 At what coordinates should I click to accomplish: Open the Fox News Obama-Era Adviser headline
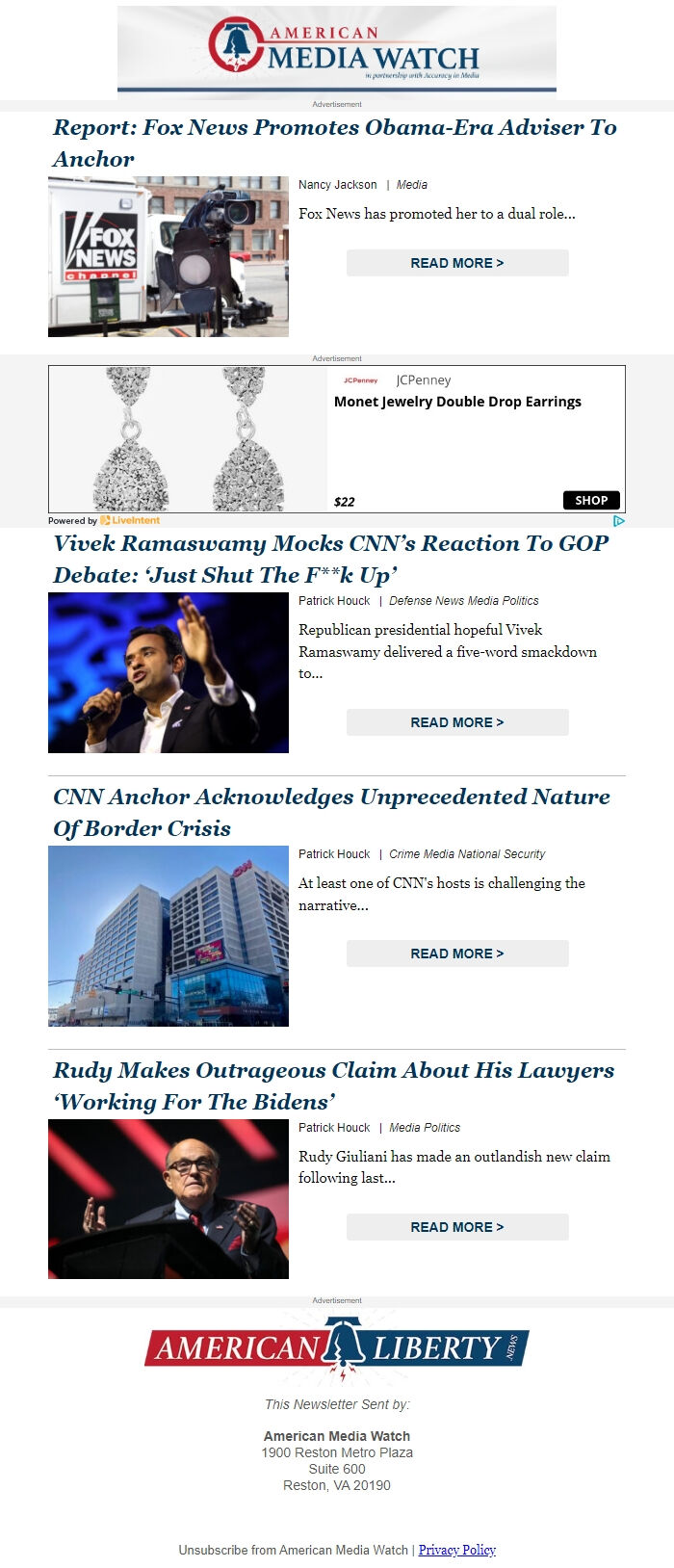(334, 143)
